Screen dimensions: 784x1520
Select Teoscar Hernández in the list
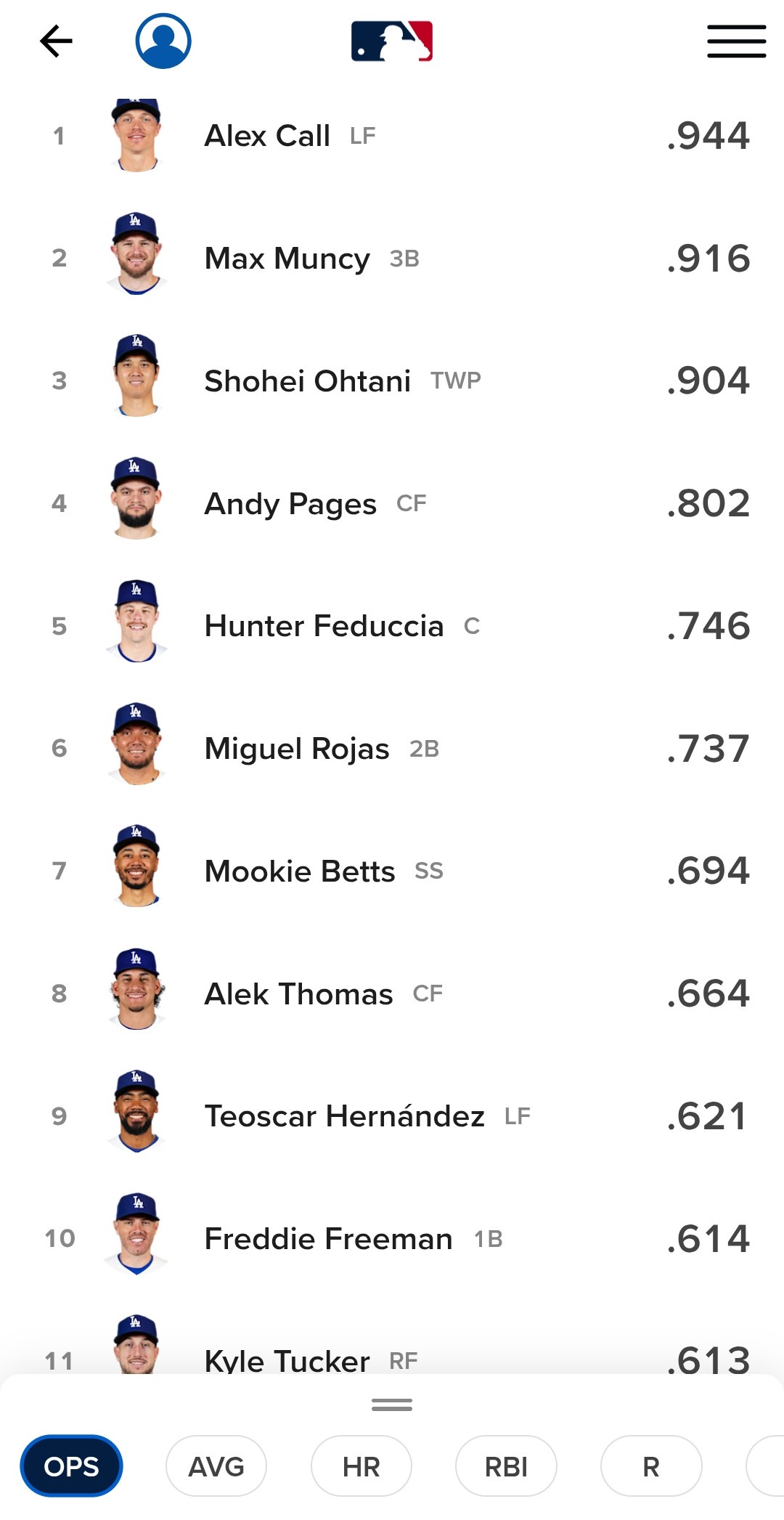click(392, 1116)
